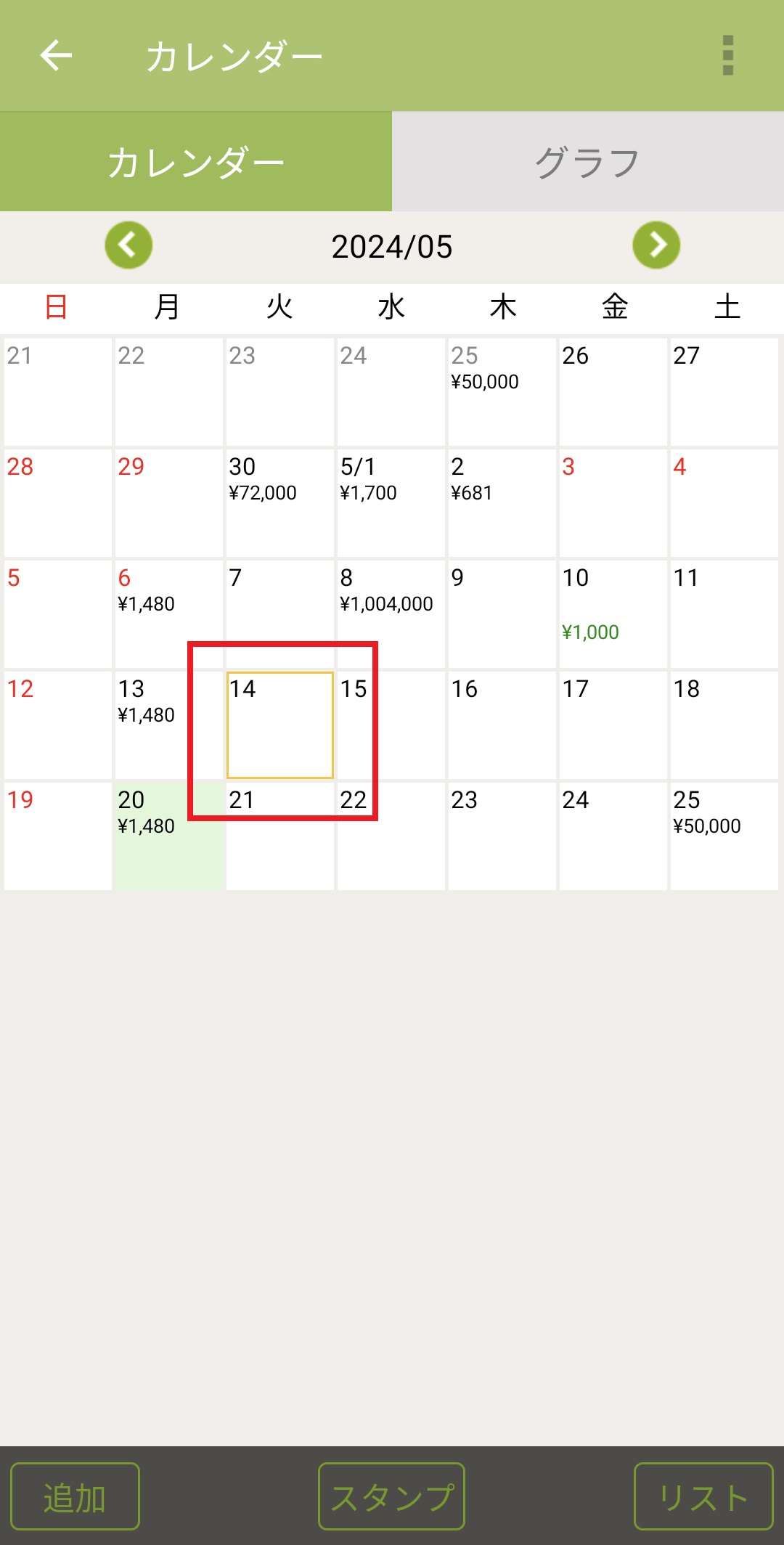Viewport: 784px width, 1545px height.
Task: Select May 8 with ¥1,004,000
Action: click(391, 613)
